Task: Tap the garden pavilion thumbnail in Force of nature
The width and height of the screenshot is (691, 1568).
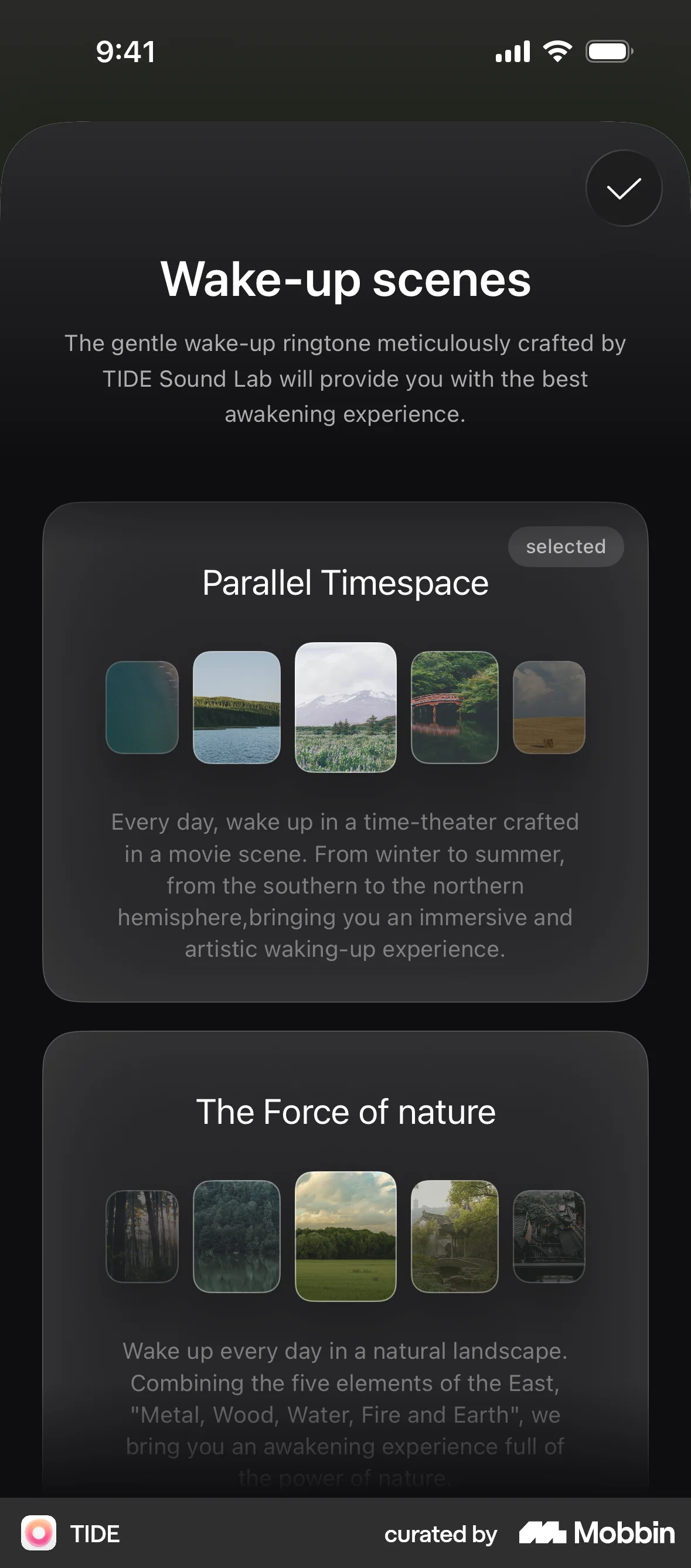Action: [x=454, y=1236]
